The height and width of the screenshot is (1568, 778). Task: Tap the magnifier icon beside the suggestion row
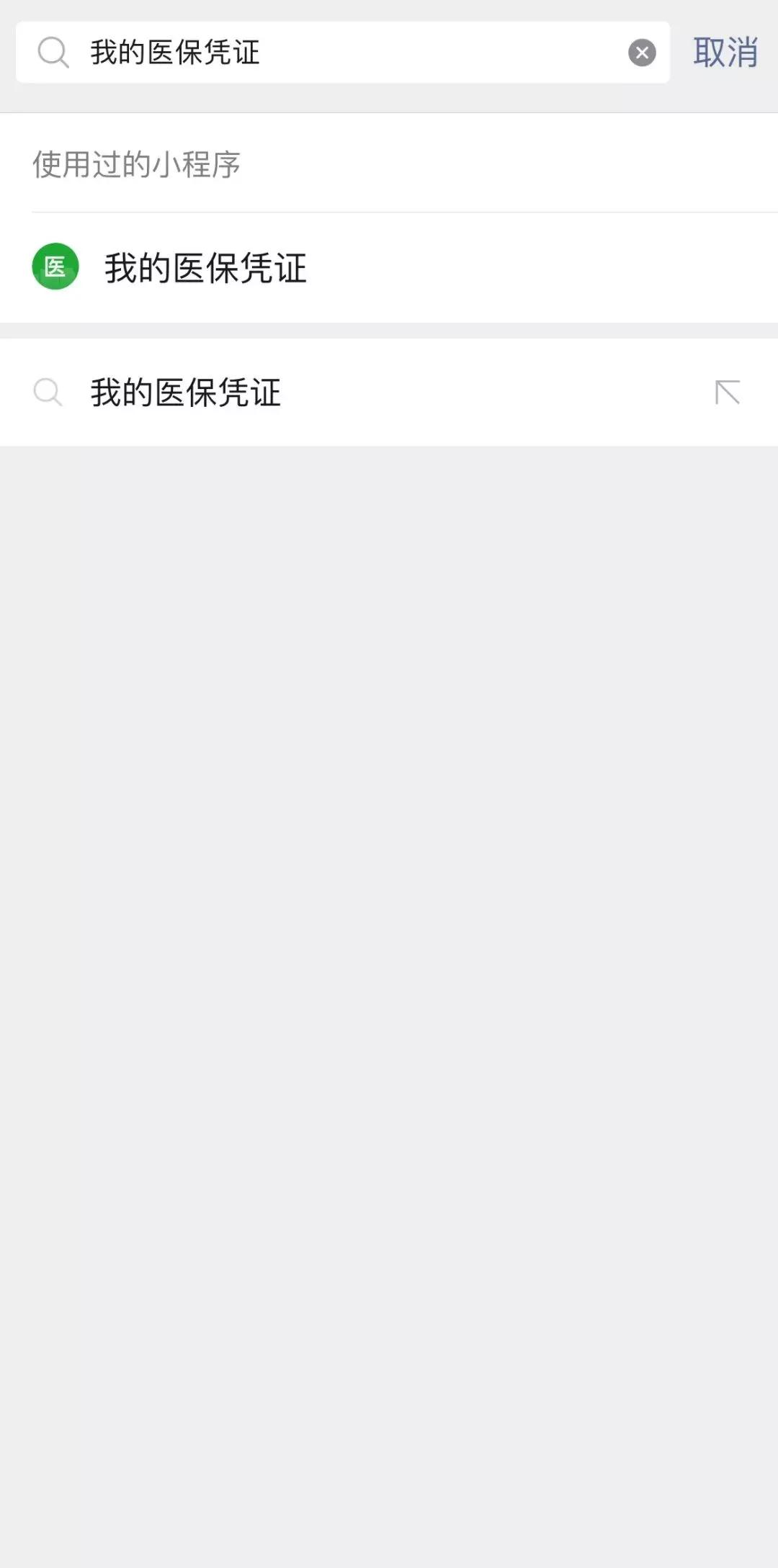pyautogui.click(x=48, y=392)
